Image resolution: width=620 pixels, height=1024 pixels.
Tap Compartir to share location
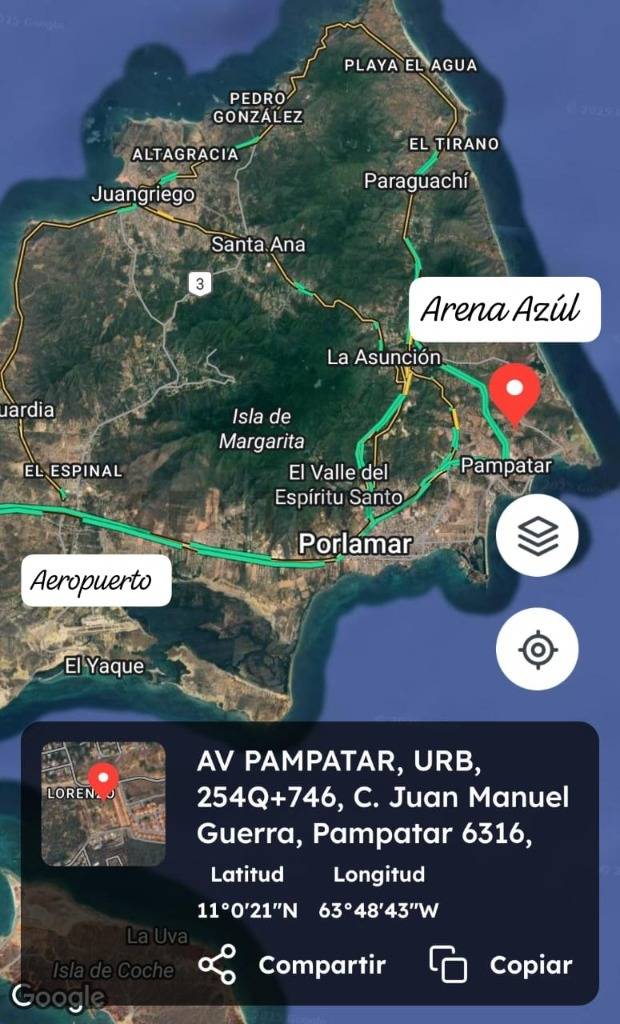click(292, 965)
